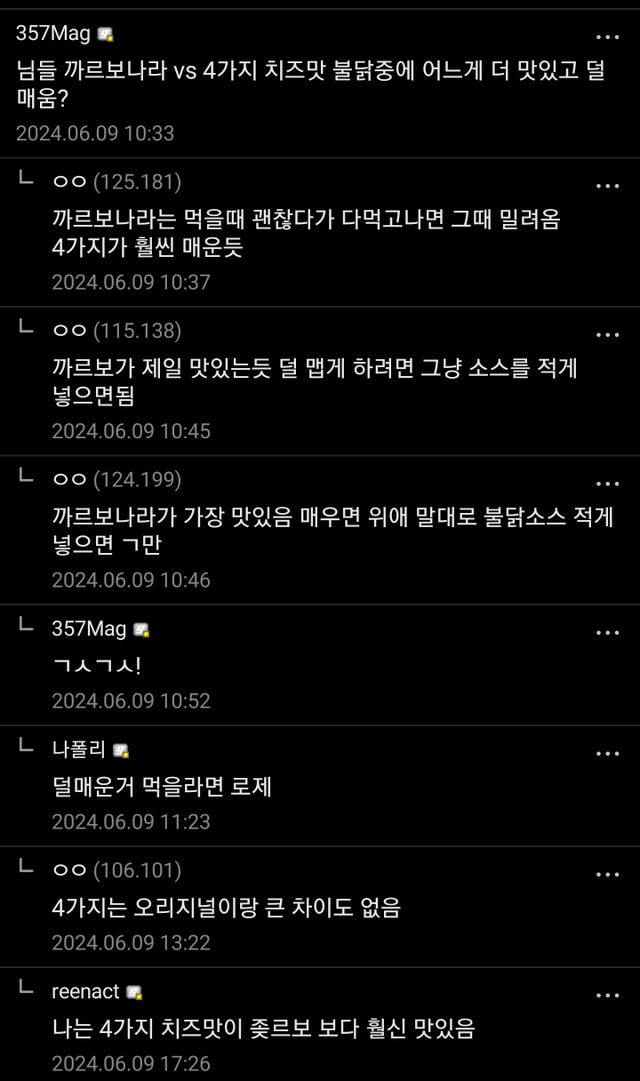Screen dimensions: 640x1081
Task: Open the overflow menu on 나폴리's reply
Action: [607, 754]
